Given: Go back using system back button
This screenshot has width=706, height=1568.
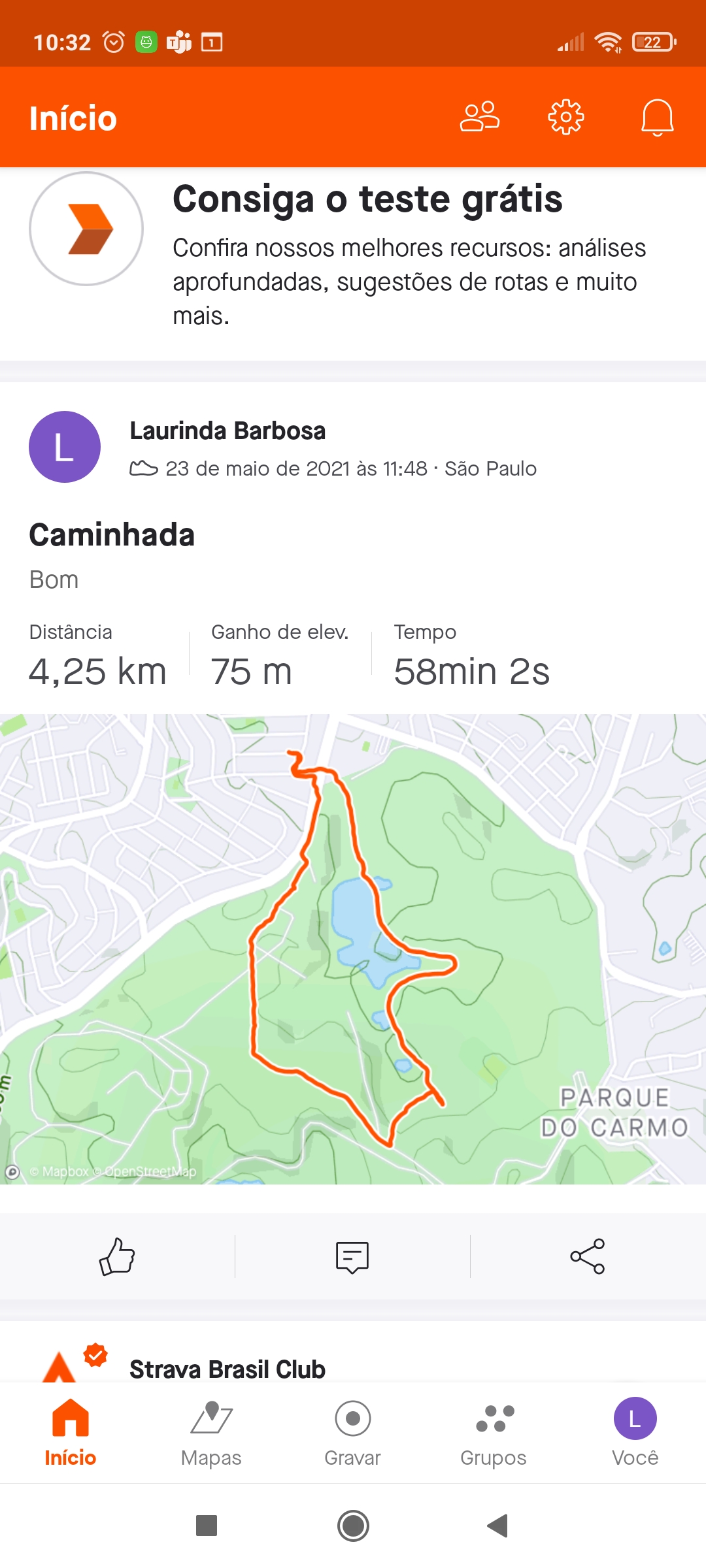Looking at the screenshot, I should pos(498,1526).
